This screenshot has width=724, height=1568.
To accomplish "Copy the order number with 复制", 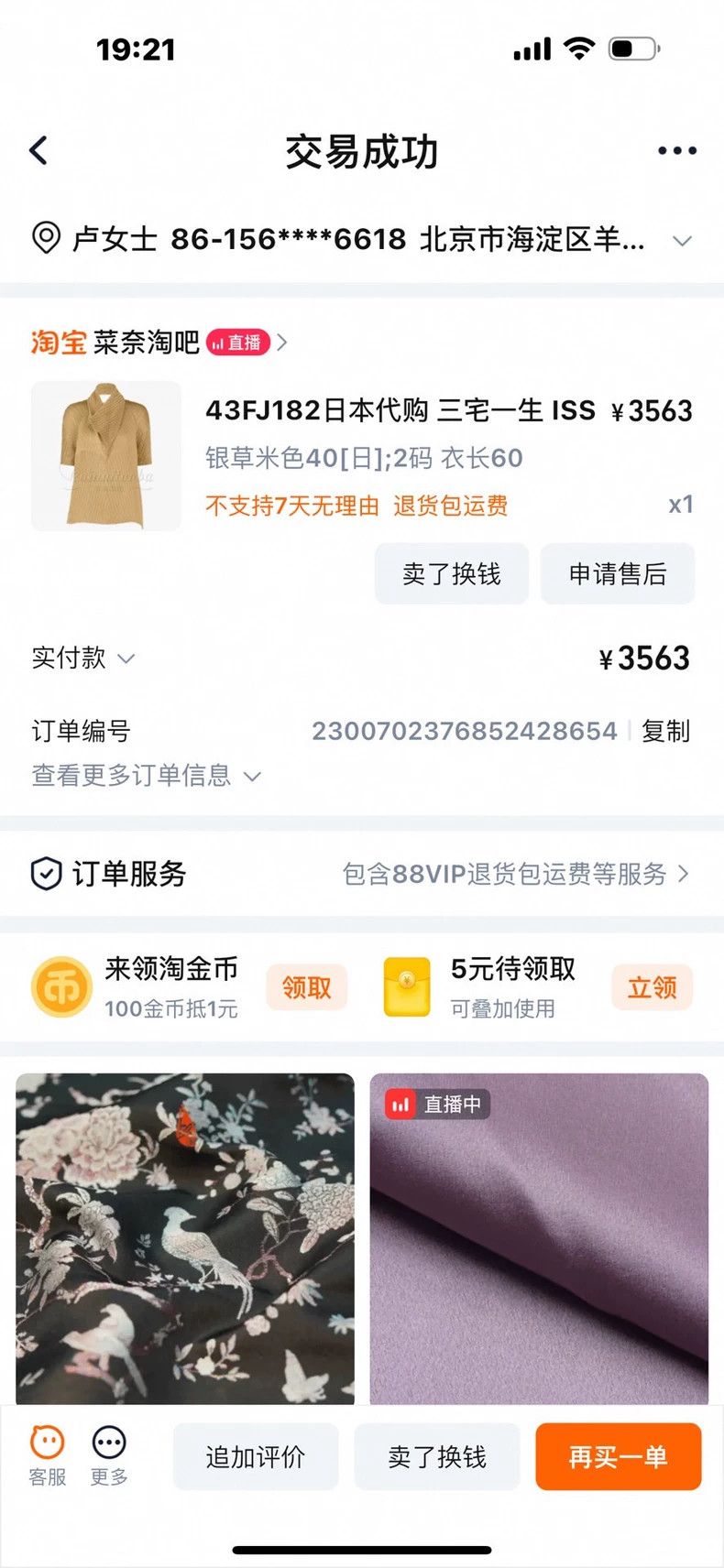I will (666, 731).
